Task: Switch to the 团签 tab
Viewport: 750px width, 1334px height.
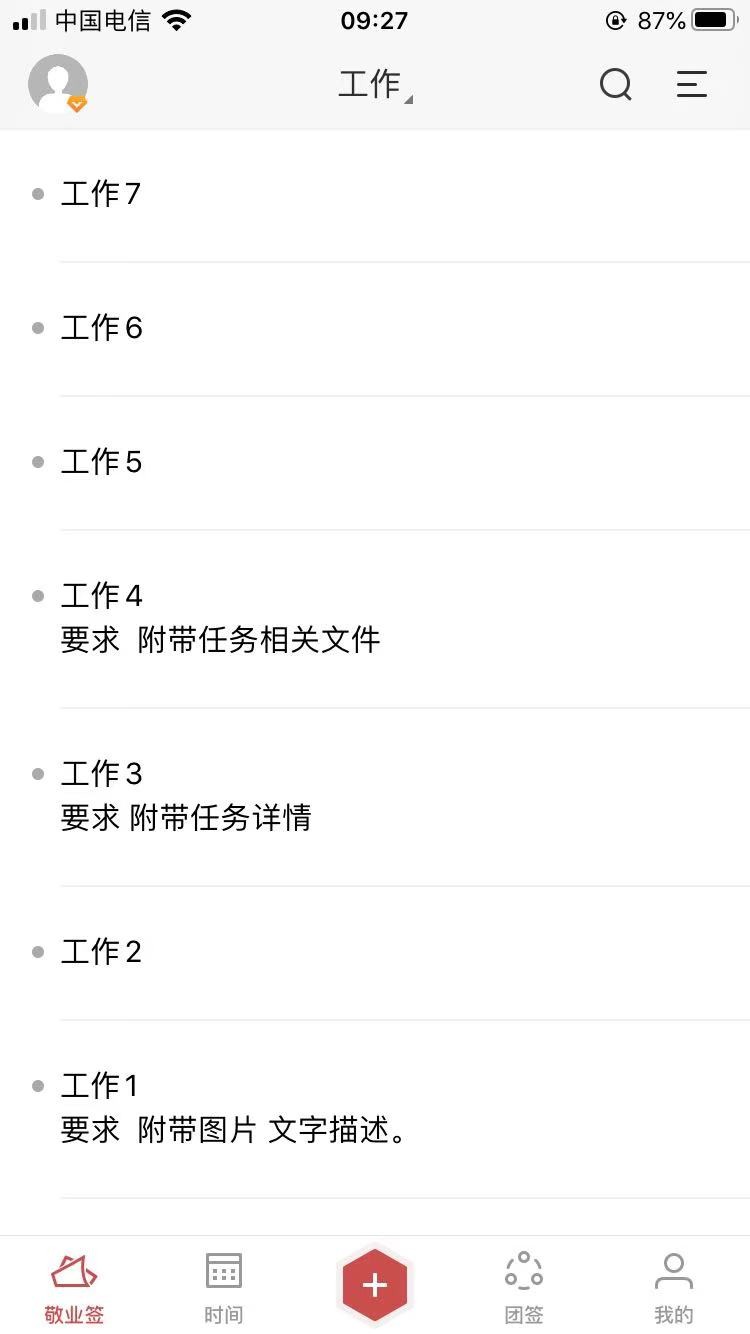Action: (x=524, y=1288)
